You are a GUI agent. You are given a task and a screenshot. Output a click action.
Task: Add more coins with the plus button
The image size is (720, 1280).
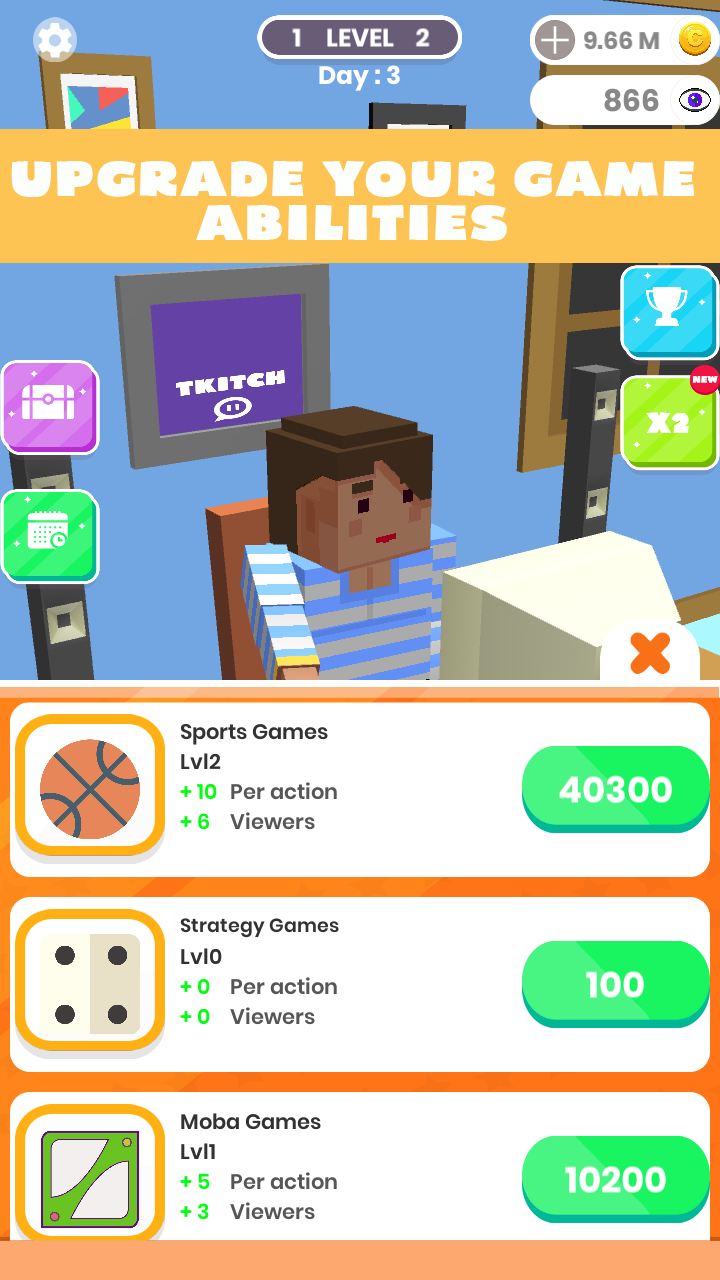click(x=554, y=41)
